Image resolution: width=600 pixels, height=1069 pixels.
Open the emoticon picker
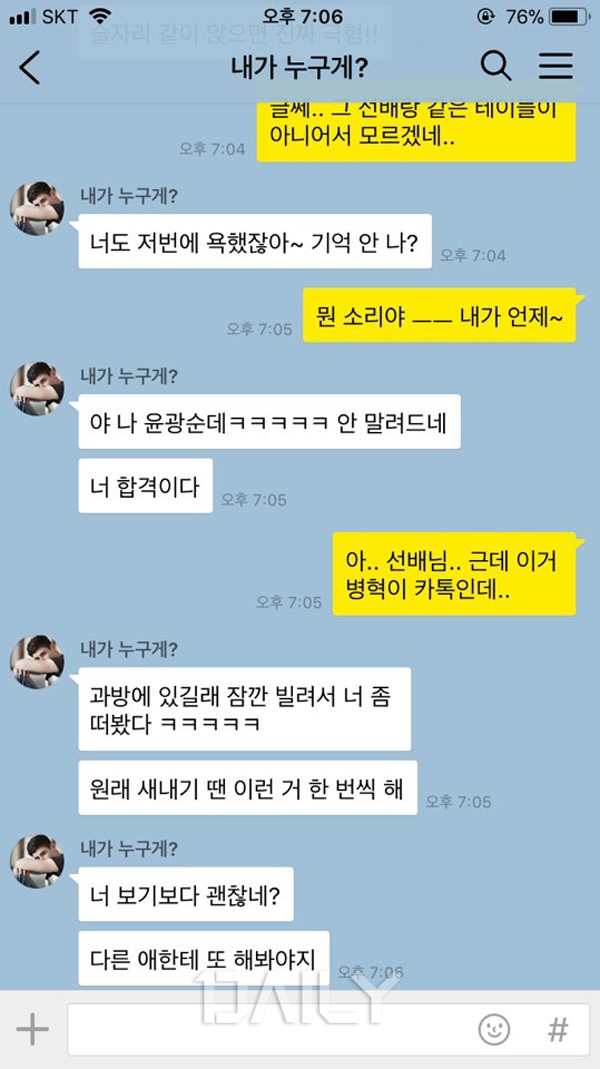(x=494, y=1029)
